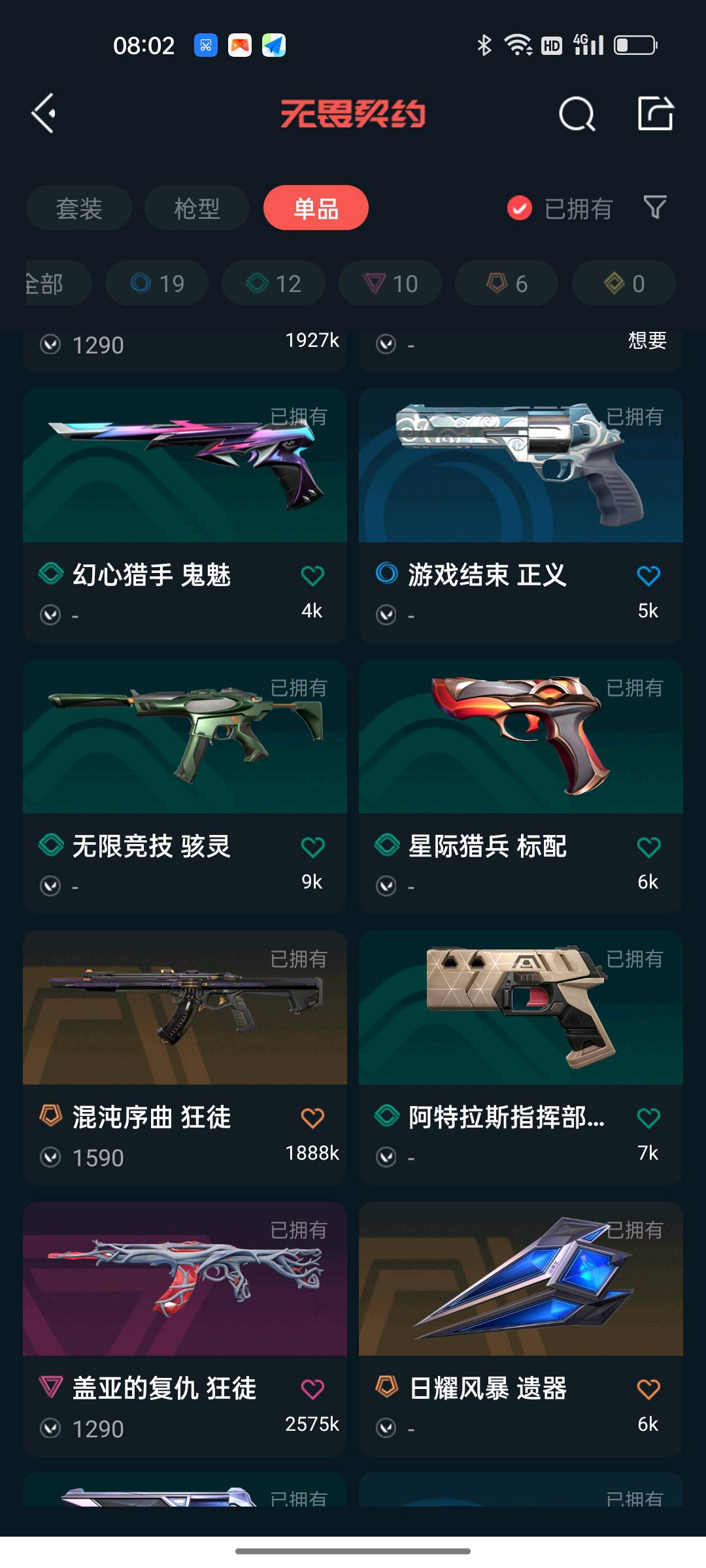
Task: Tap the share icon in the header
Action: tap(655, 114)
